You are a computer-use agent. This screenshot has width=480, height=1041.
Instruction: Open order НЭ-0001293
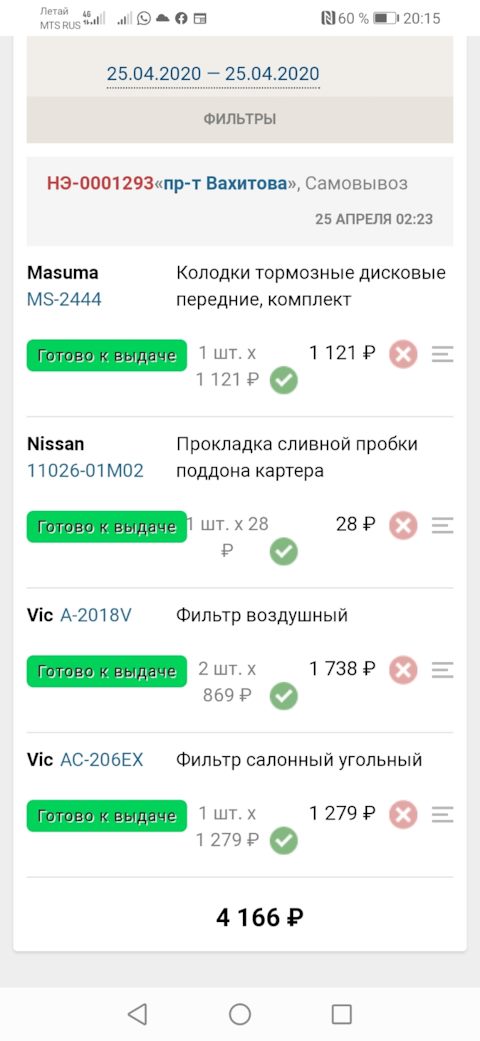tap(100, 184)
